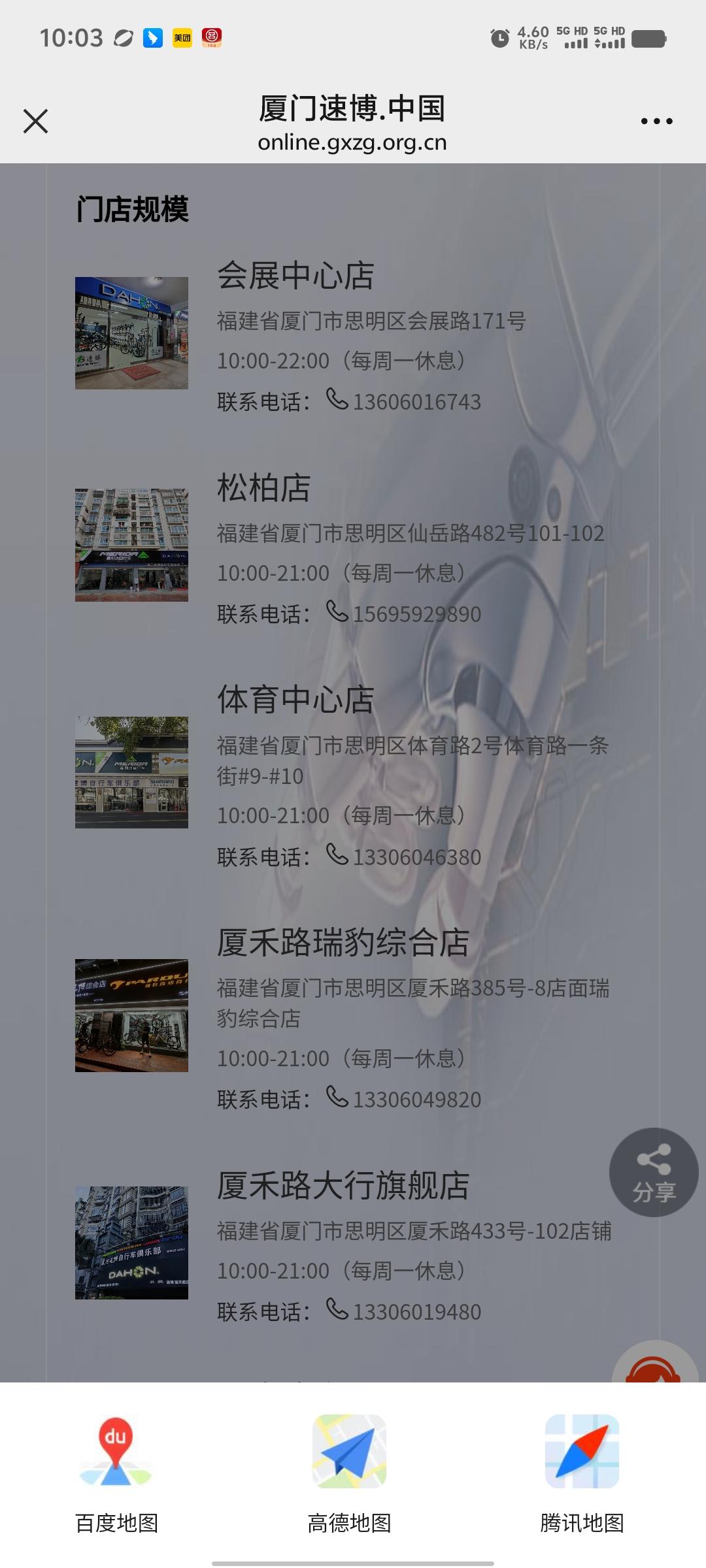The image size is (706, 1568).
Task: Tap 厦禾路瑞豹综合店 phone 13306049820
Action: pos(404,1098)
